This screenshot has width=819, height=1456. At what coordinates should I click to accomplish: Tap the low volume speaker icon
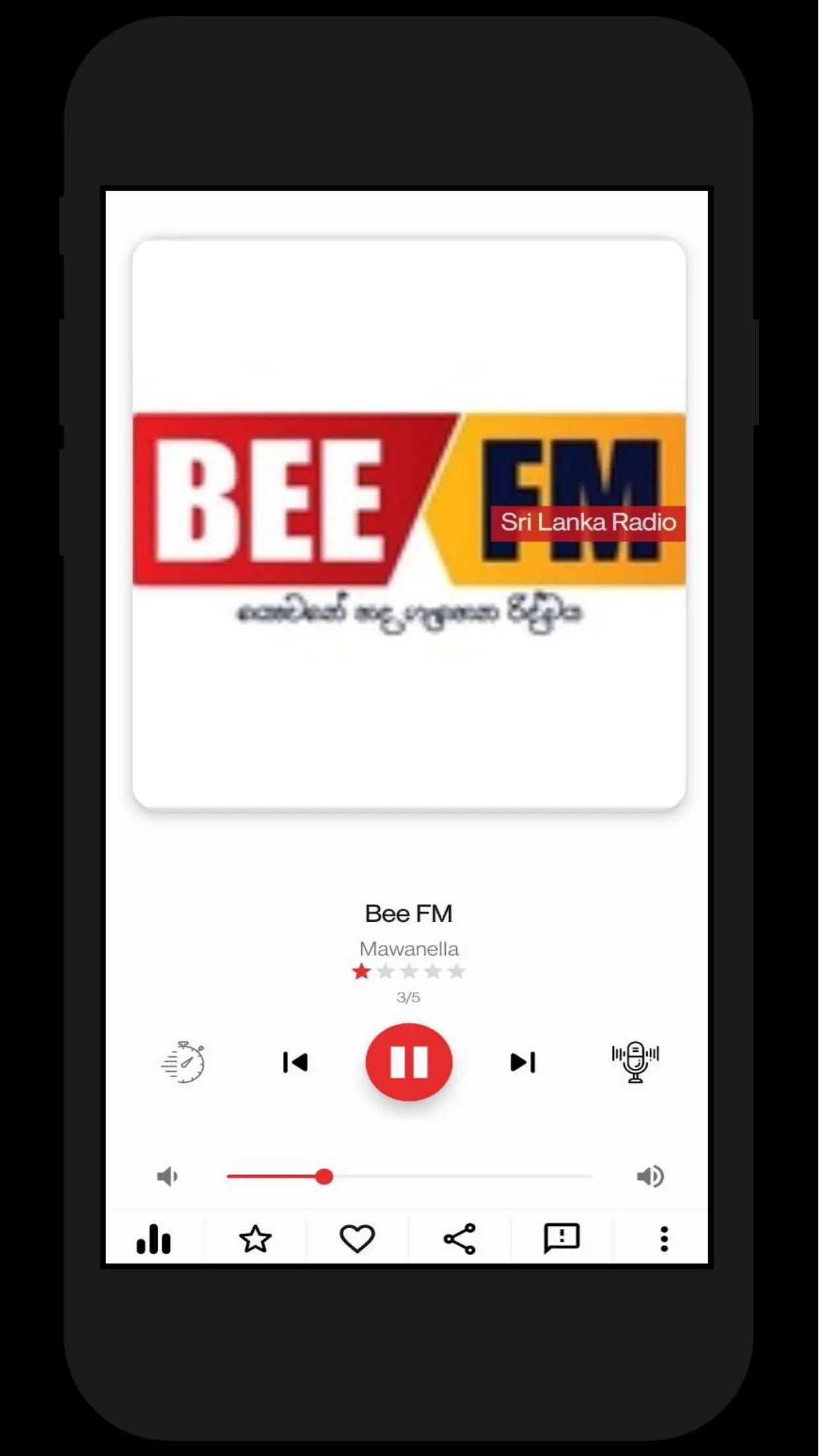167,1176
